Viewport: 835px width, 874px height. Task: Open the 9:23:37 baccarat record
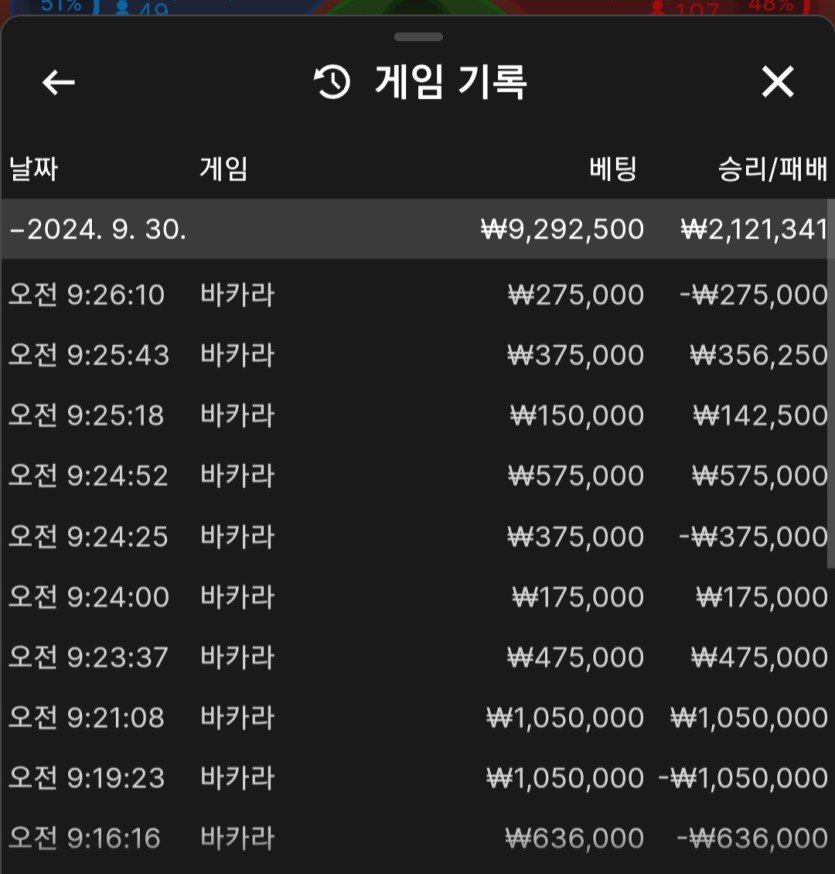(x=417, y=657)
